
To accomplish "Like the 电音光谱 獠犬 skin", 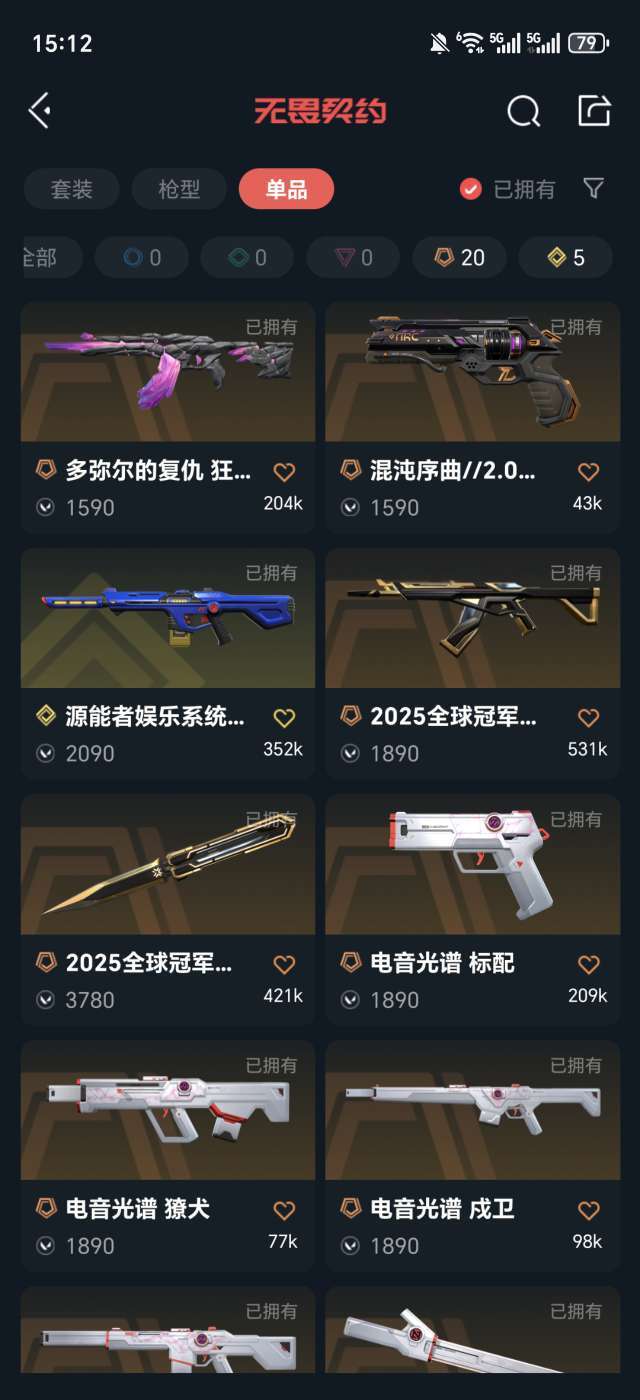I will [284, 1209].
